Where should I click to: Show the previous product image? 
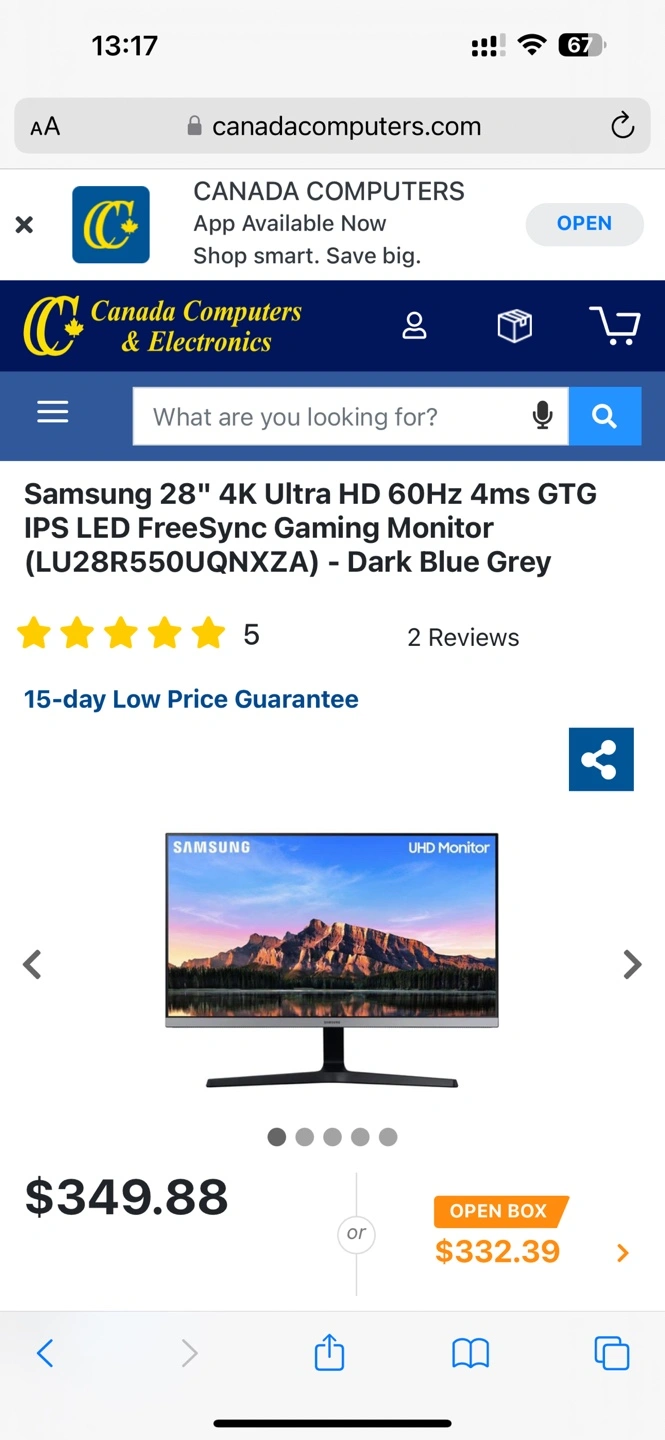click(32, 964)
